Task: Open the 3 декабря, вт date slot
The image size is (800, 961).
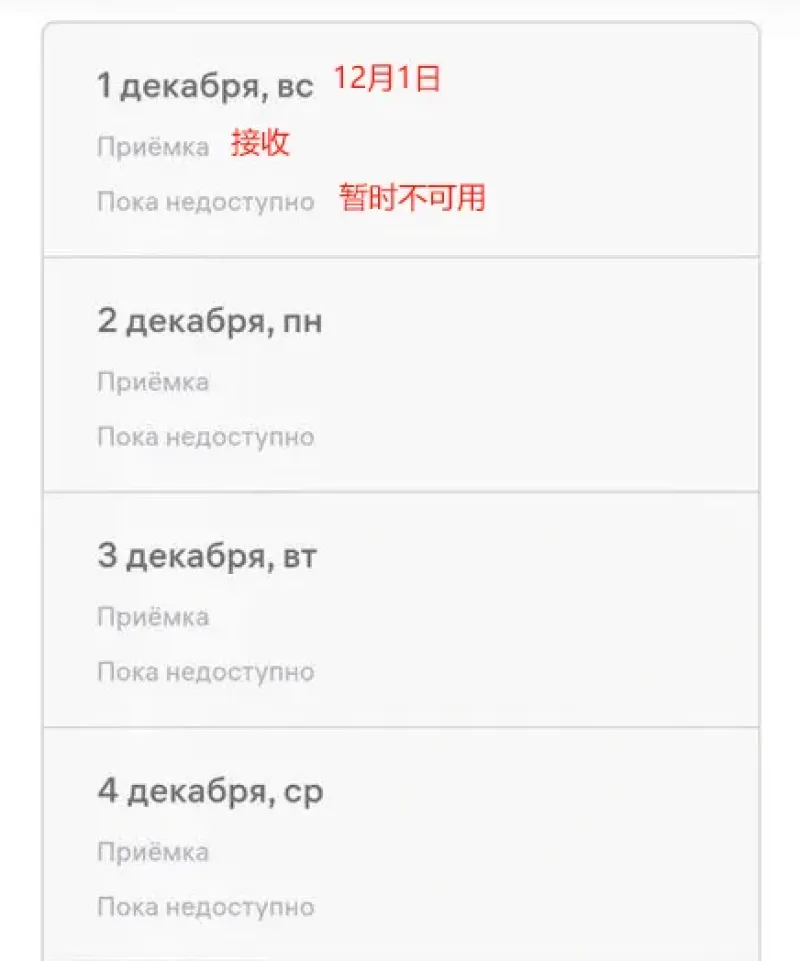Action: coord(400,610)
